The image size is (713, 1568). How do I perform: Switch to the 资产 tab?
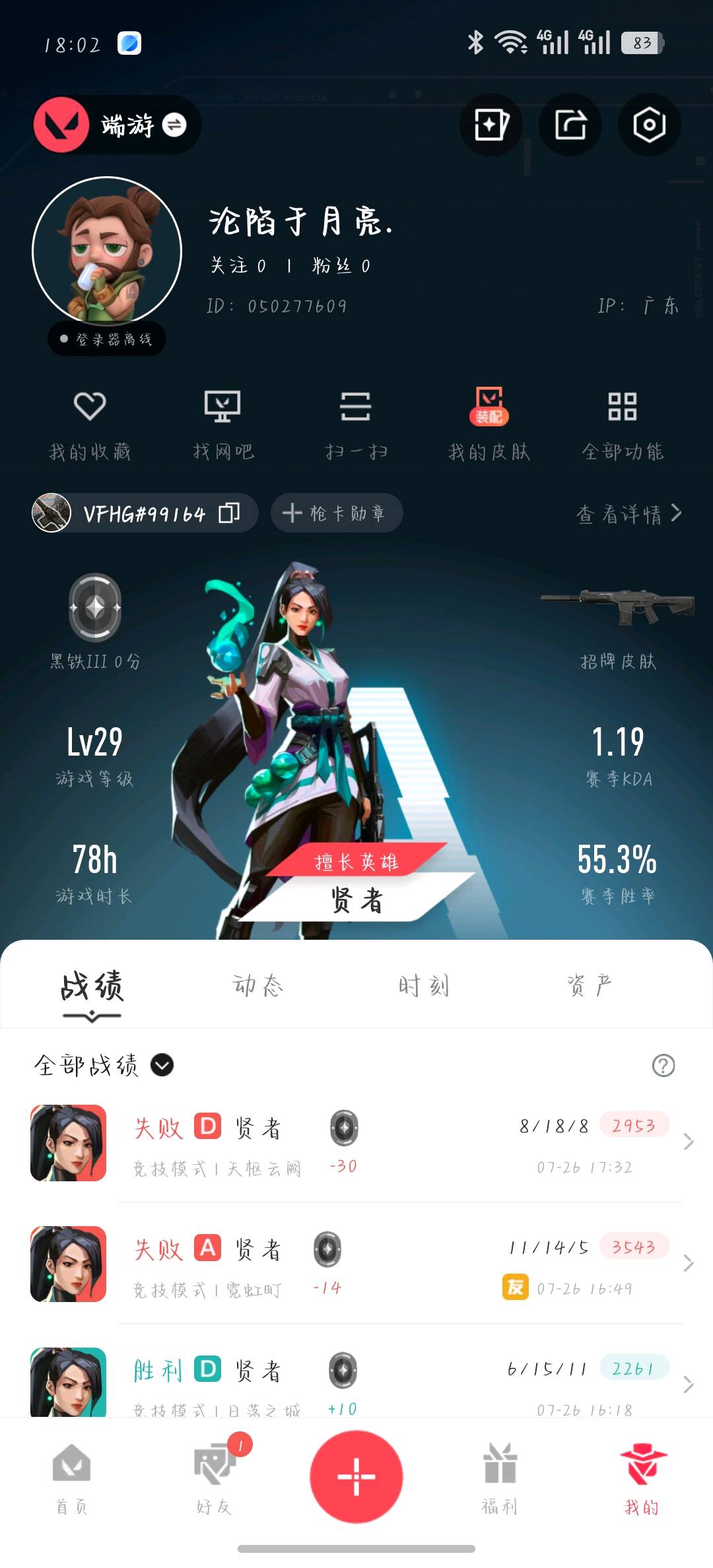coord(589,985)
